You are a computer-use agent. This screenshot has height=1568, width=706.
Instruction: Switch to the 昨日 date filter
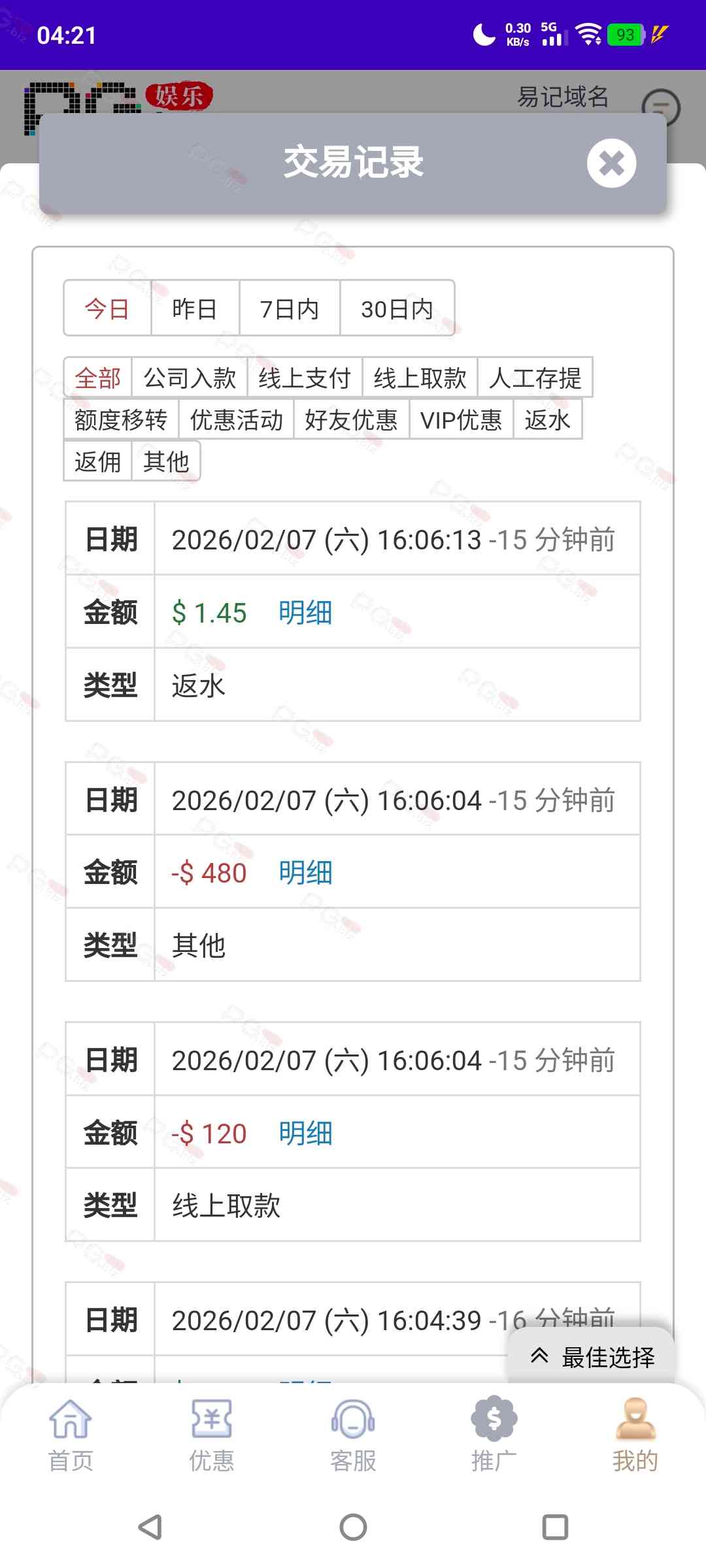(x=195, y=308)
